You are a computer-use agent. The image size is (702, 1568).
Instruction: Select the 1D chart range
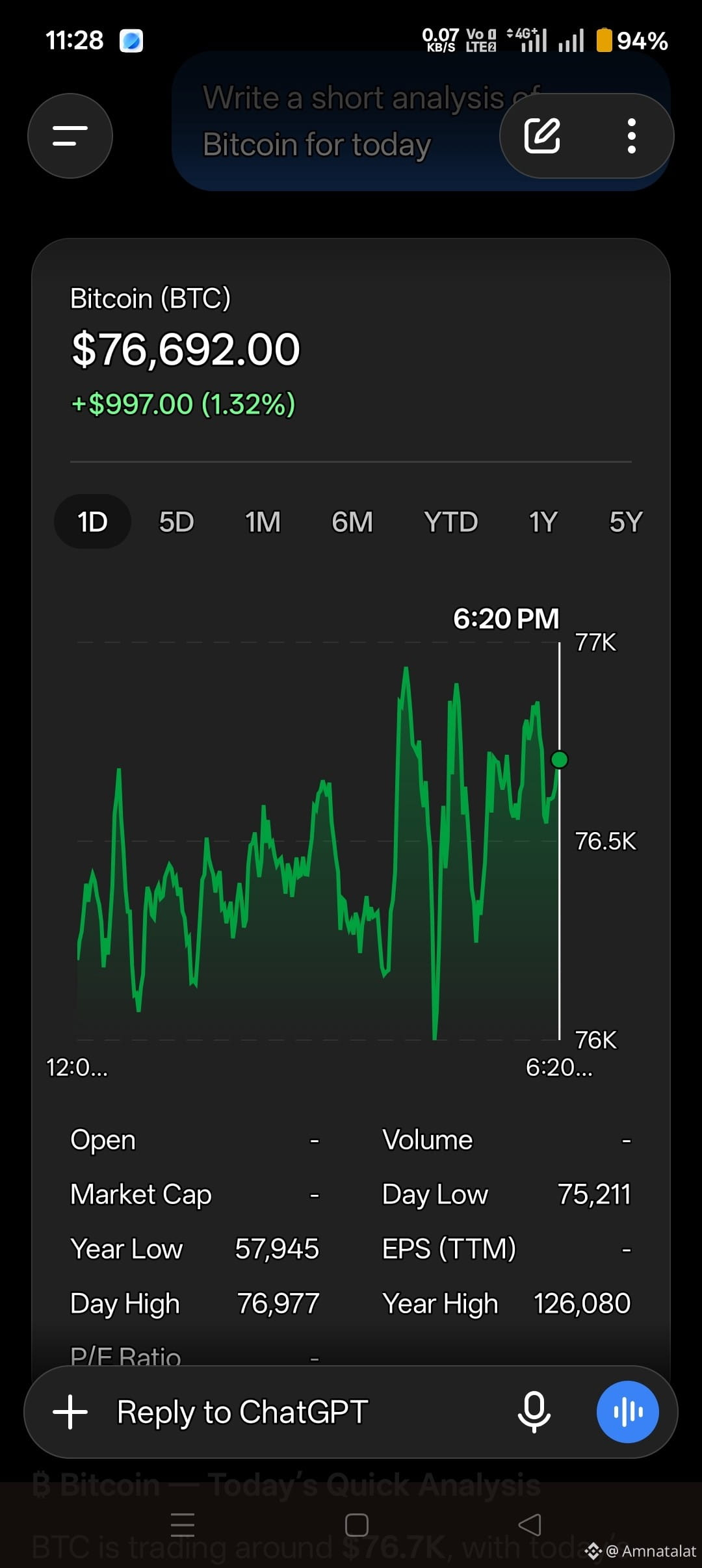tap(92, 521)
